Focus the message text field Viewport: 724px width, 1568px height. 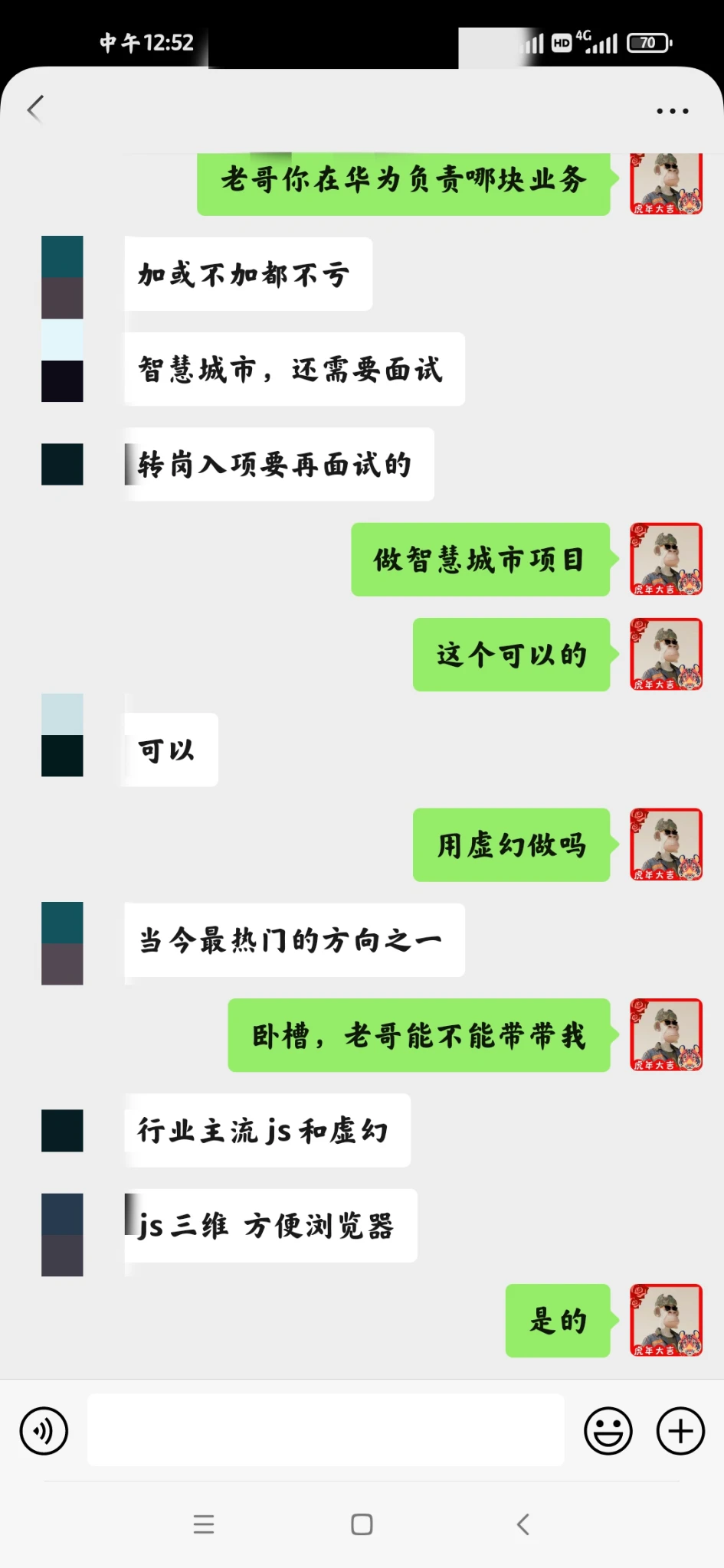pyautogui.click(x=326, y=1430)
